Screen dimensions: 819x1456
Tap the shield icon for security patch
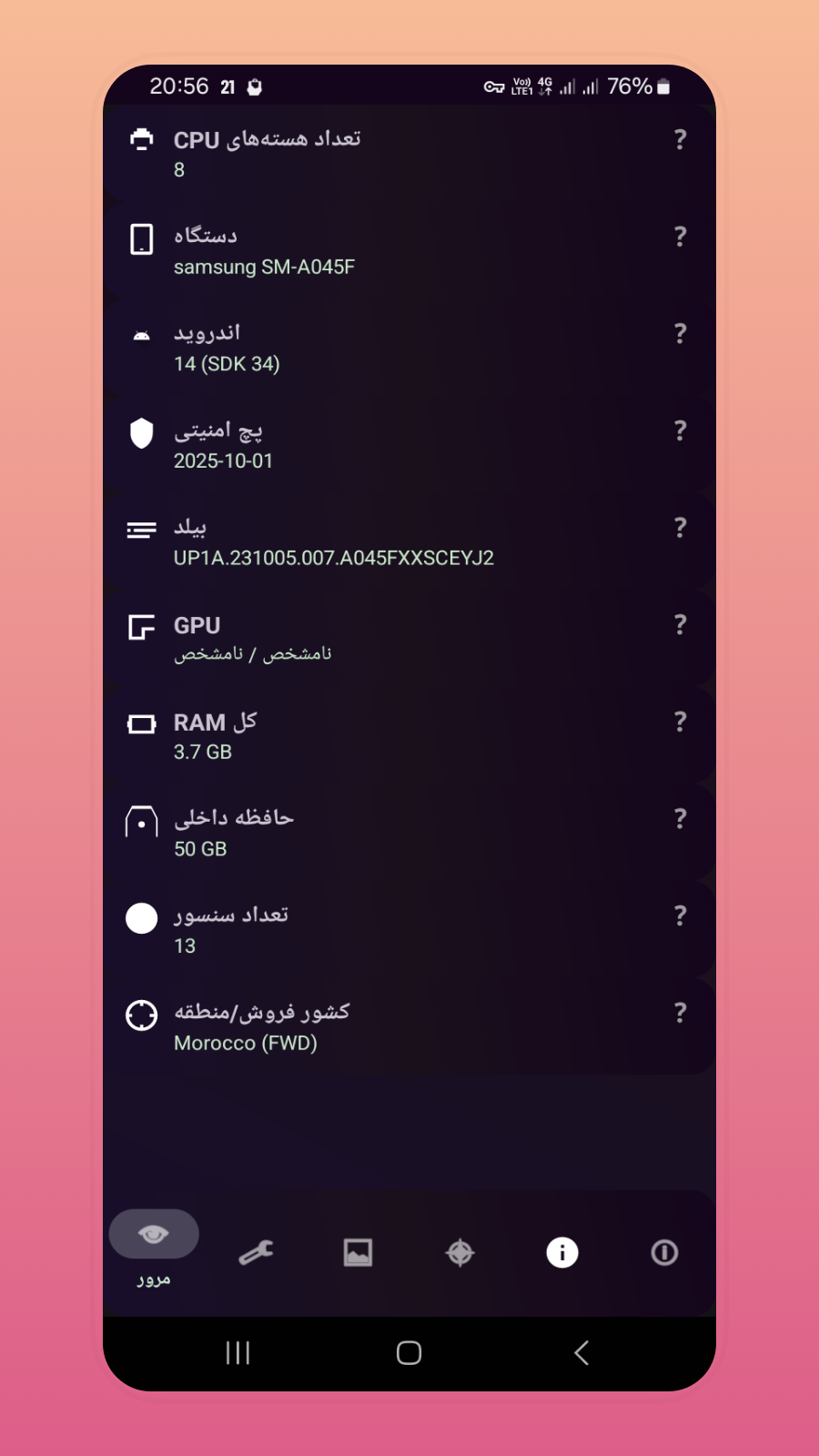[142, 433]
